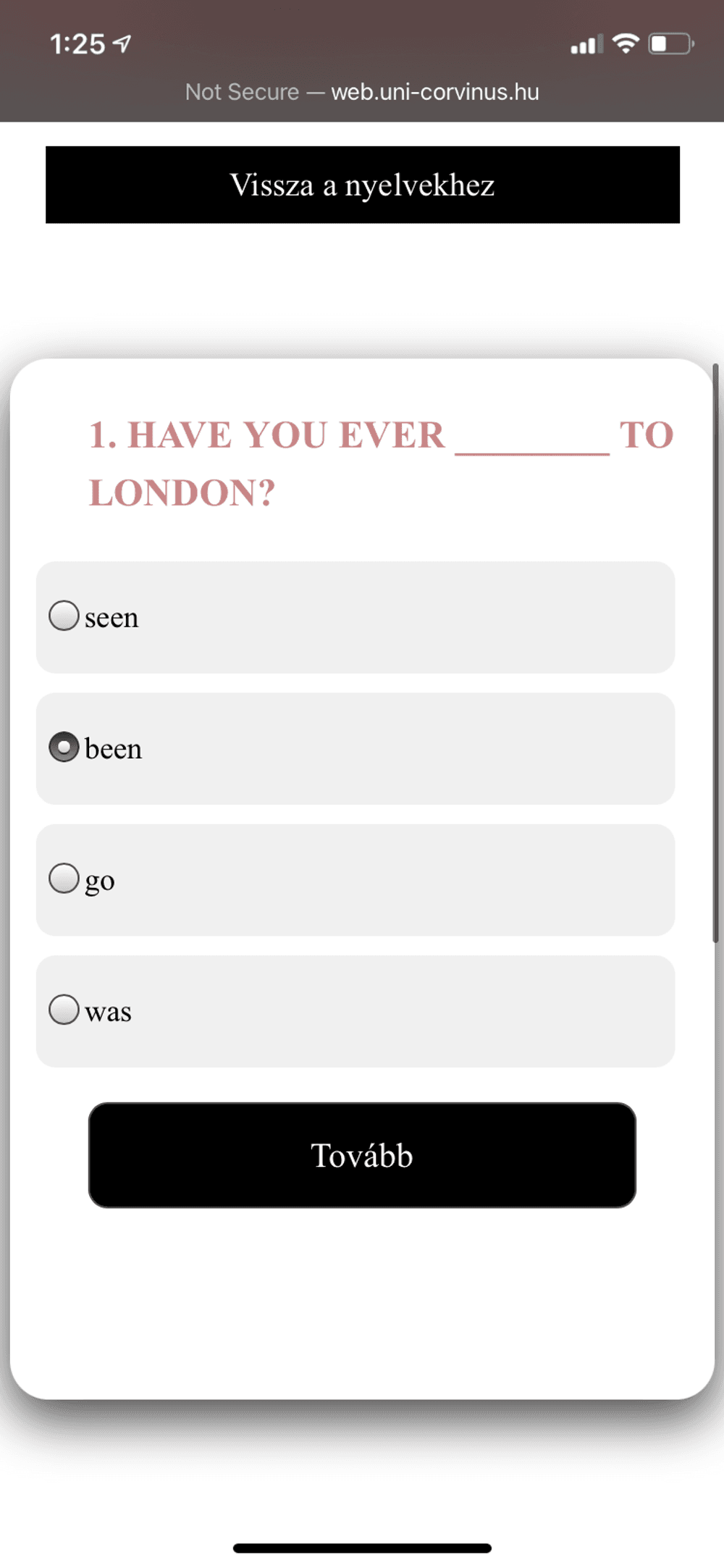This screenshot has width=724, height=1568.
Task: Continue with the Tovább button
Action: (362, 1155)
